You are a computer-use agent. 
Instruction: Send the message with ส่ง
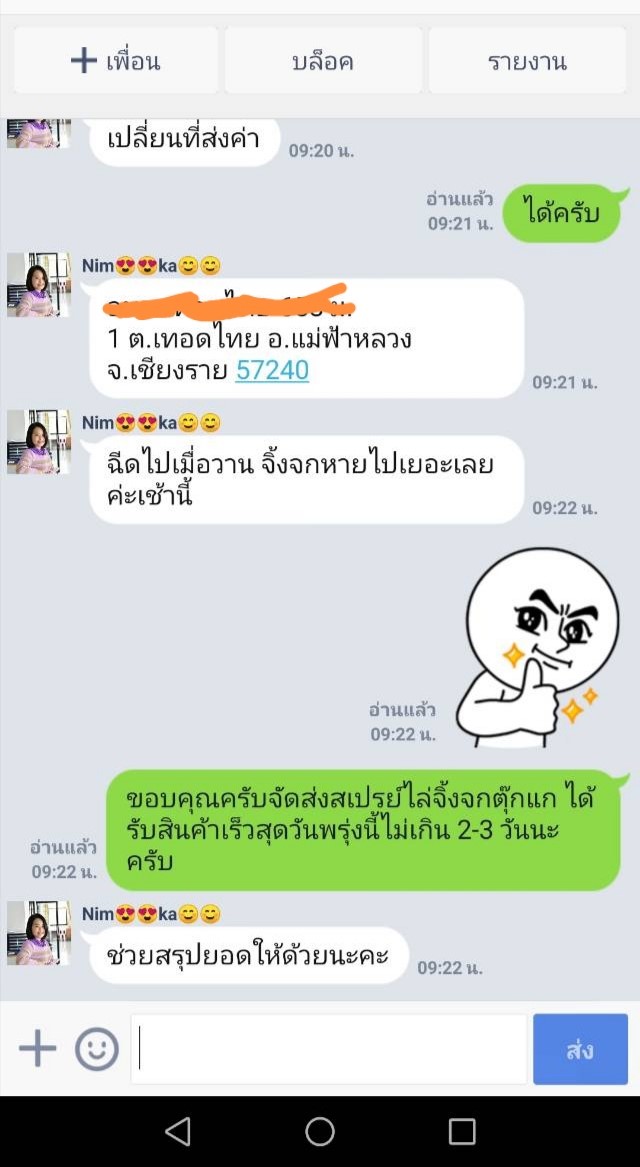click(x=580, y=1049)
